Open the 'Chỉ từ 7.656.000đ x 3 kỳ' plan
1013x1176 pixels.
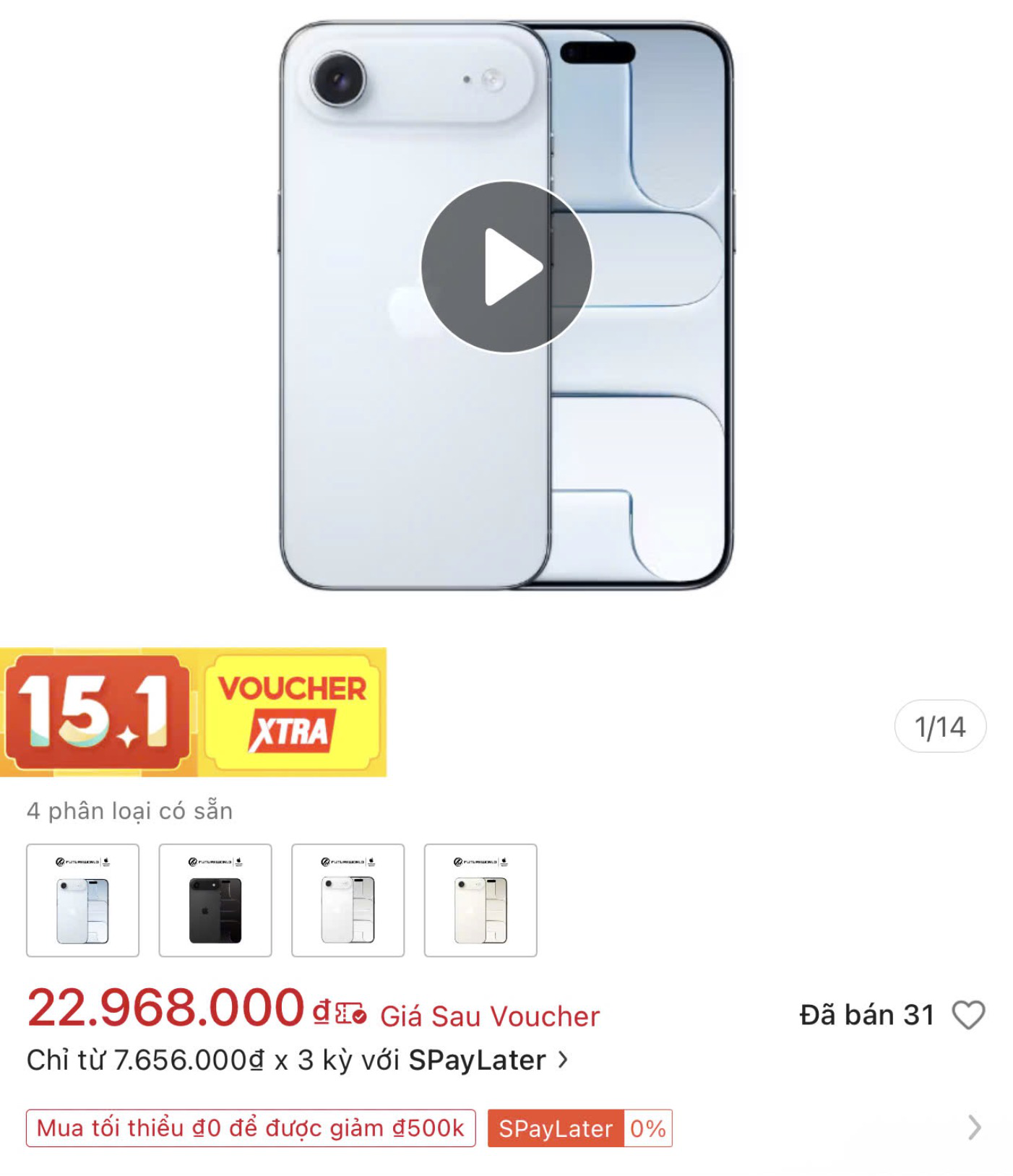[x=289, y=1060]
